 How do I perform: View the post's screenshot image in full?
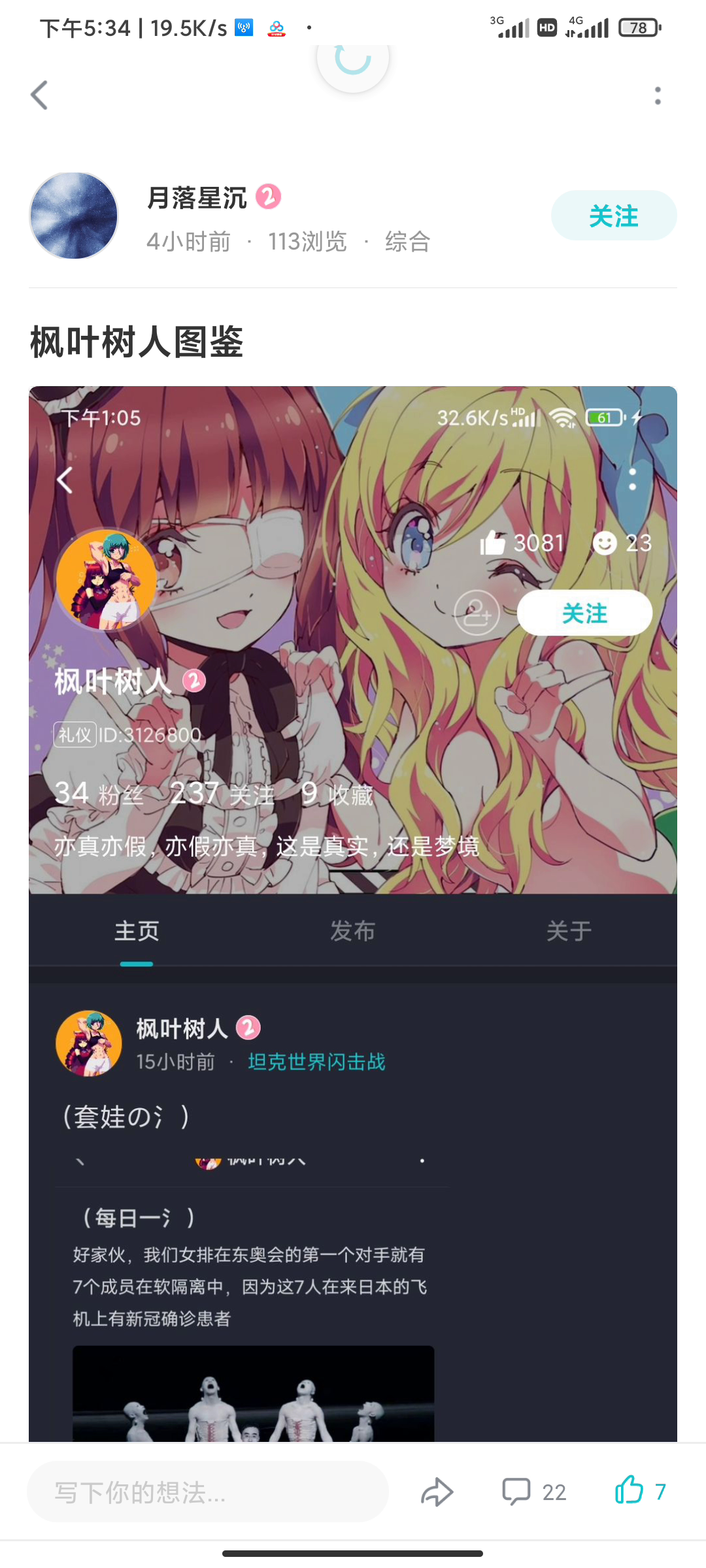tap(353, 913)
